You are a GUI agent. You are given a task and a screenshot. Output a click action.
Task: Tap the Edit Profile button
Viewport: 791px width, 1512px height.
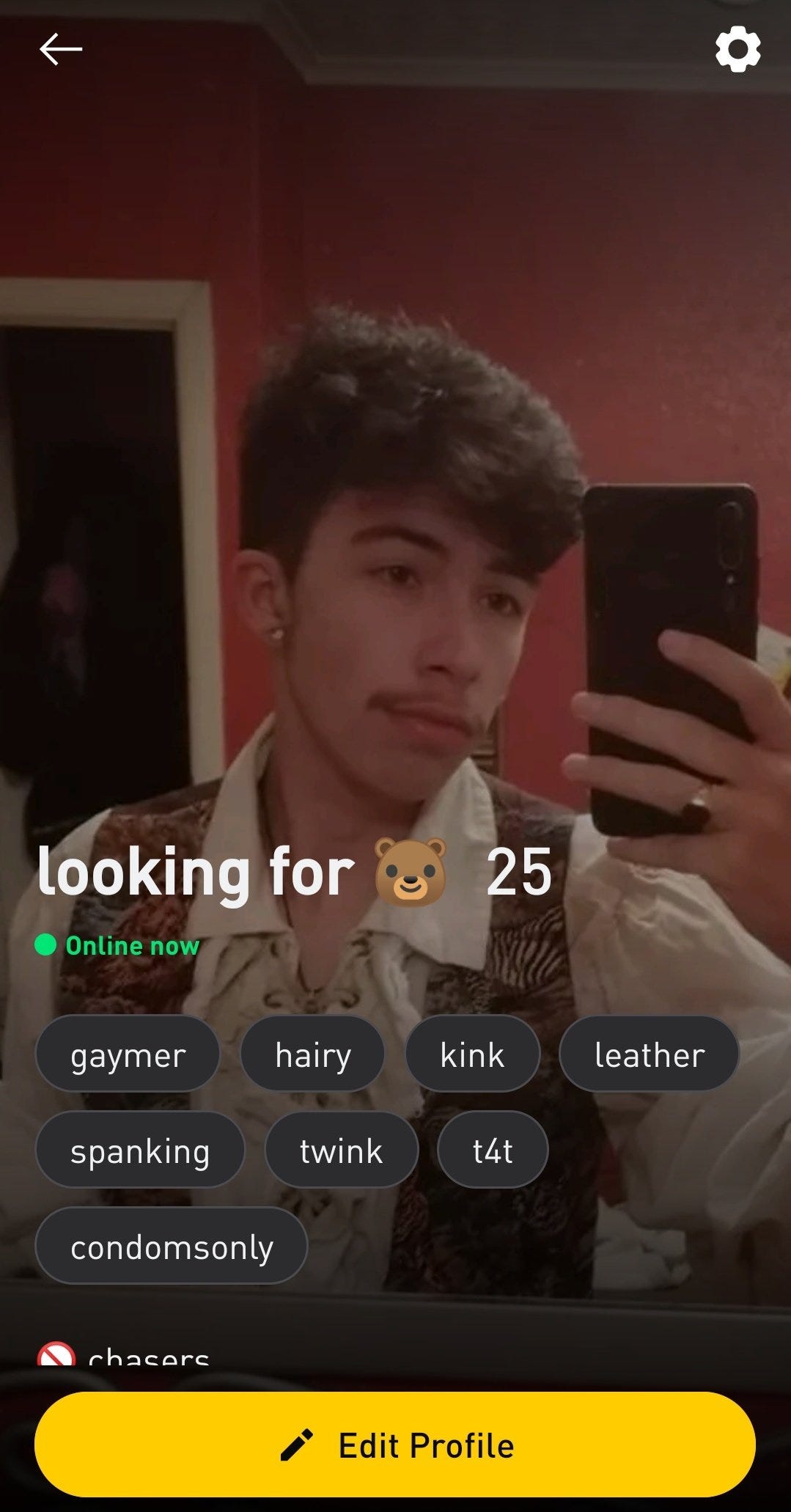[x=395, y=1445]
